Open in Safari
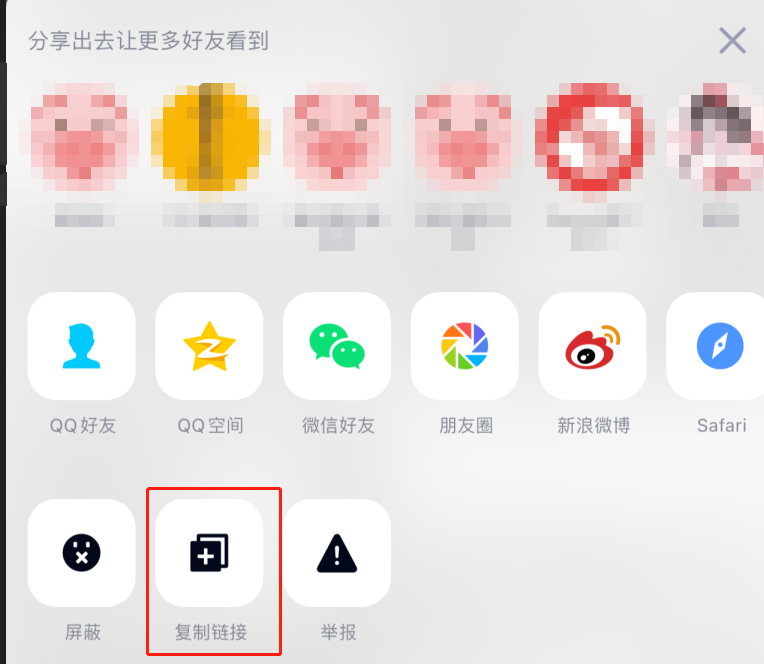764x664 pixels. (719, 346)
